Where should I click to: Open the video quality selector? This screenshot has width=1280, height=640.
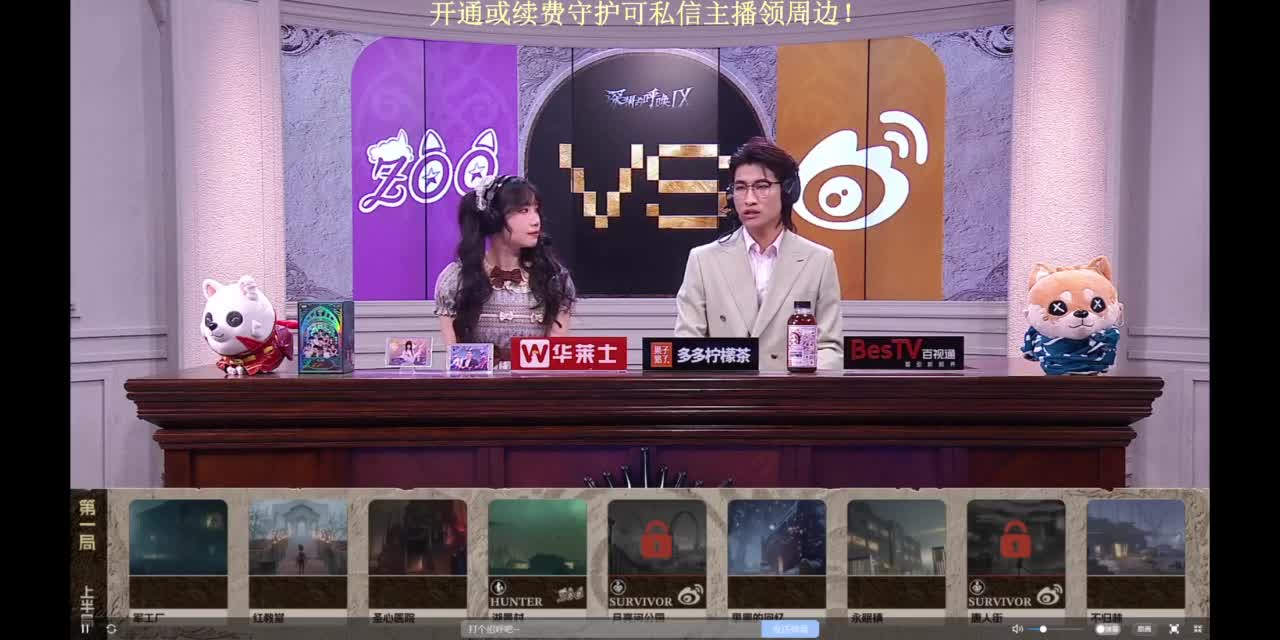click(x=1144, y=629)
